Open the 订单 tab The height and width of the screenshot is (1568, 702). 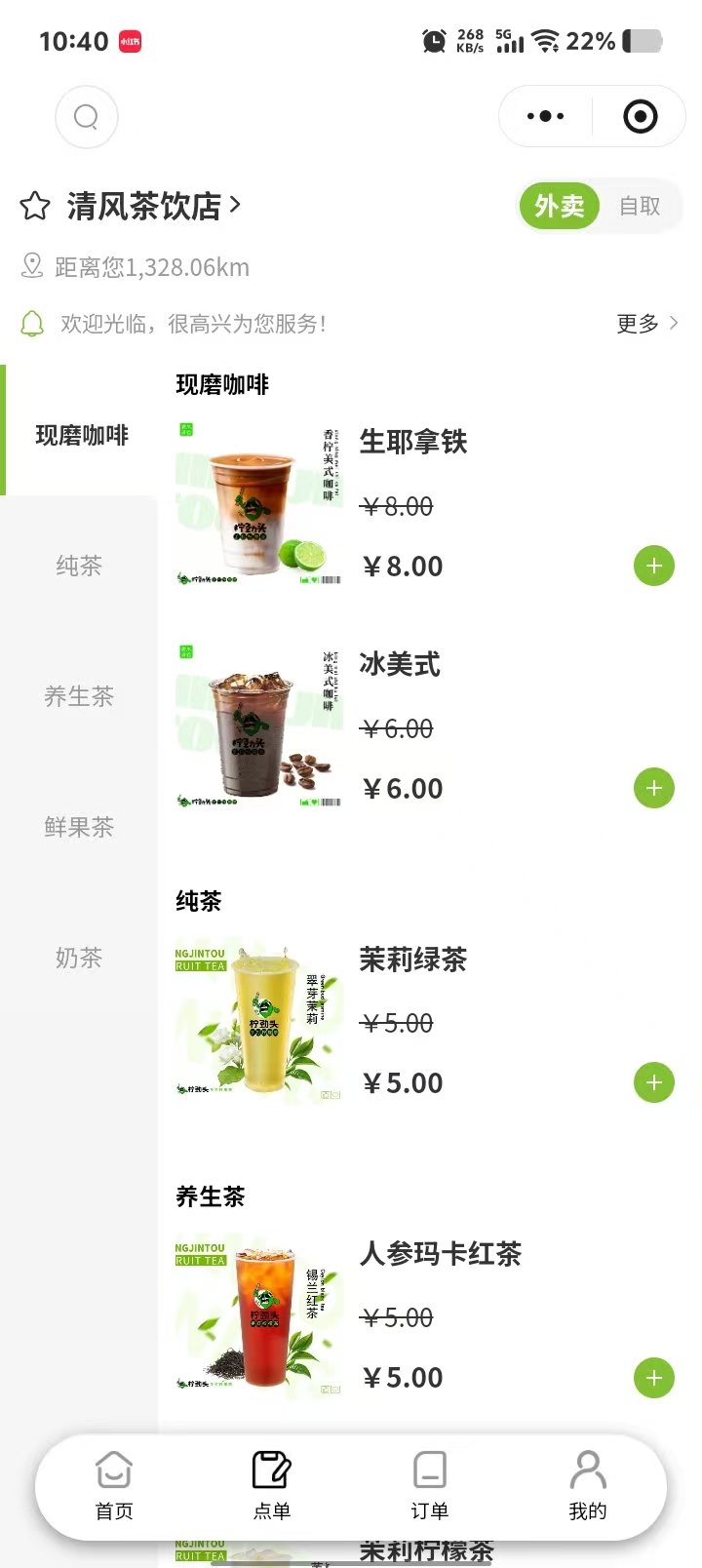[x=429, y=1485]
